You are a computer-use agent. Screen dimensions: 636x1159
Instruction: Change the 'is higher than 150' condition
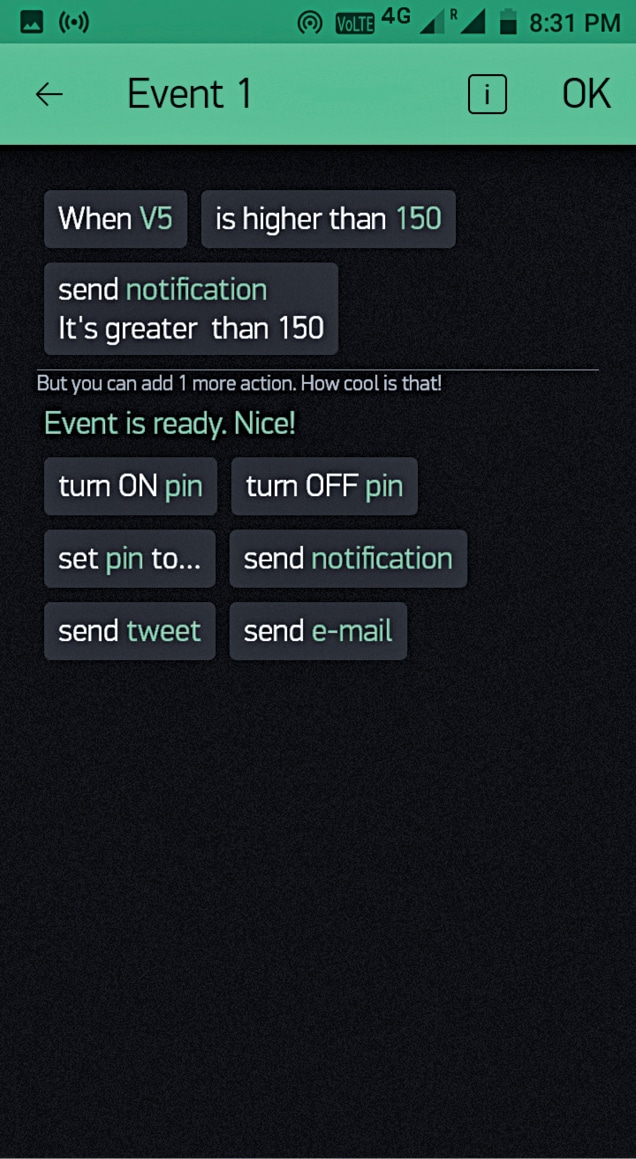pyautogui.click(x=328, y=219)
